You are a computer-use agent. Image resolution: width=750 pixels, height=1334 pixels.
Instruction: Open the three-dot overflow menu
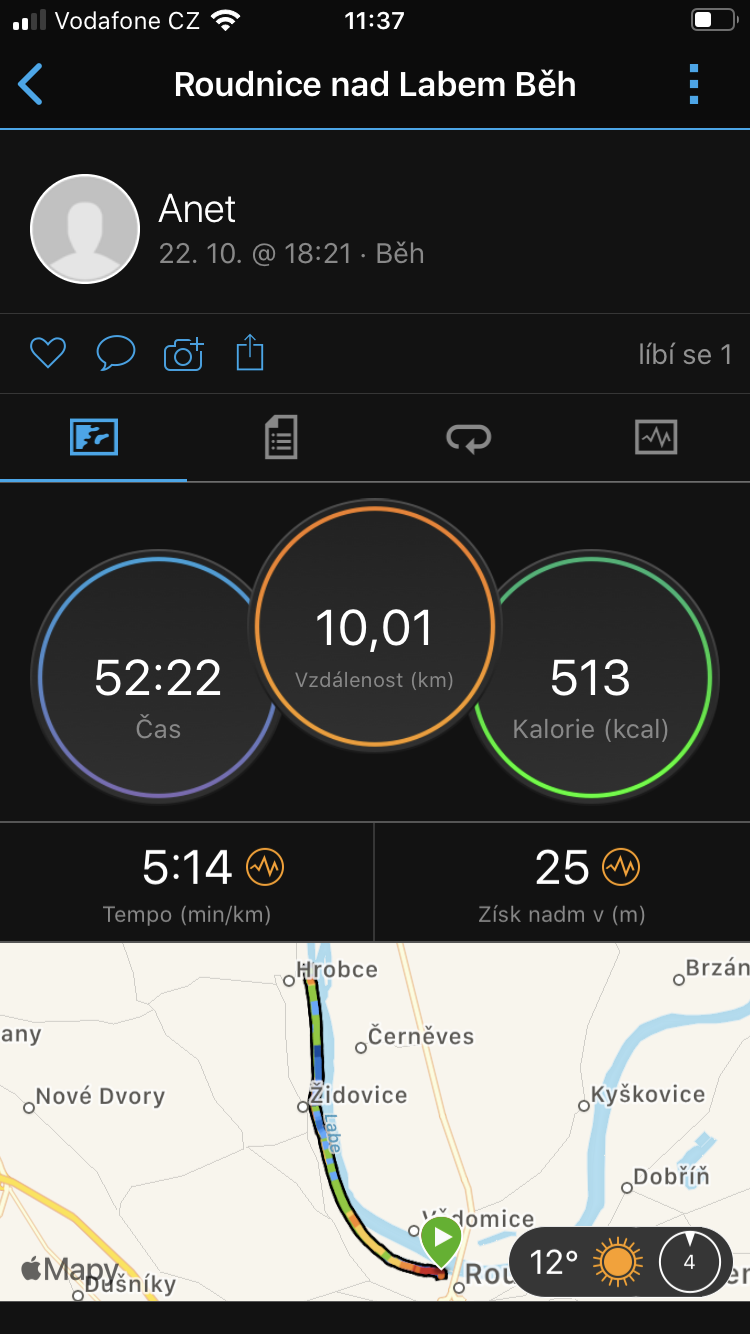[694, 85]
